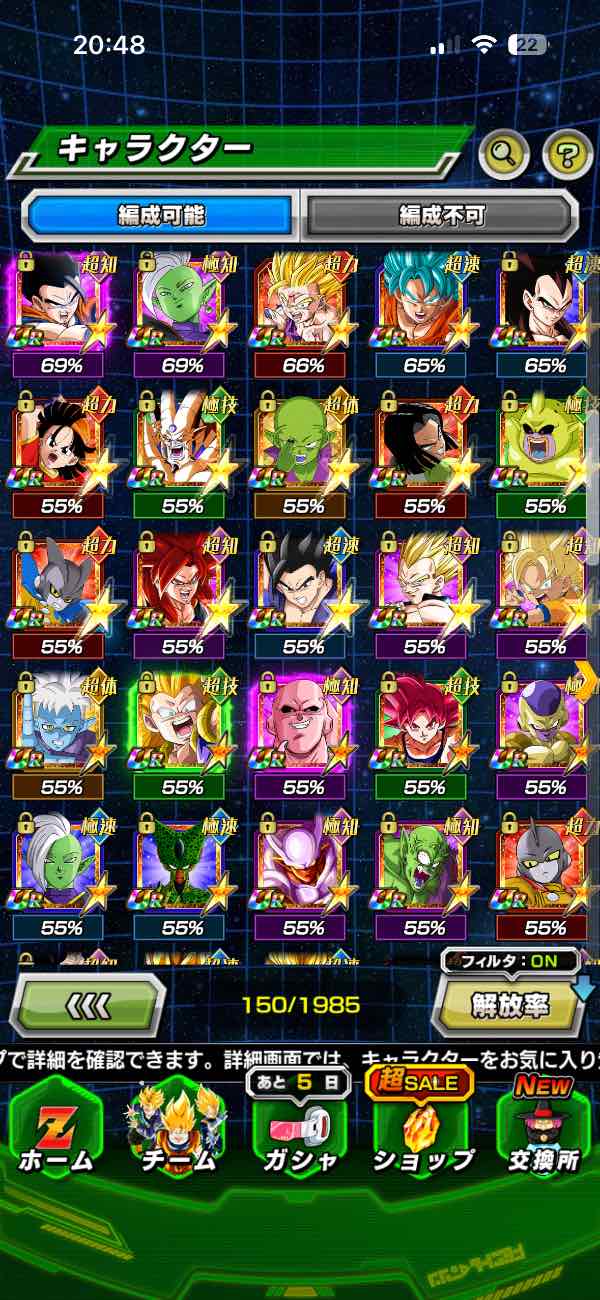Open the チーム tab
Image resolution: width=600 pixels, height=1300 pixels.
(176, 1125)
